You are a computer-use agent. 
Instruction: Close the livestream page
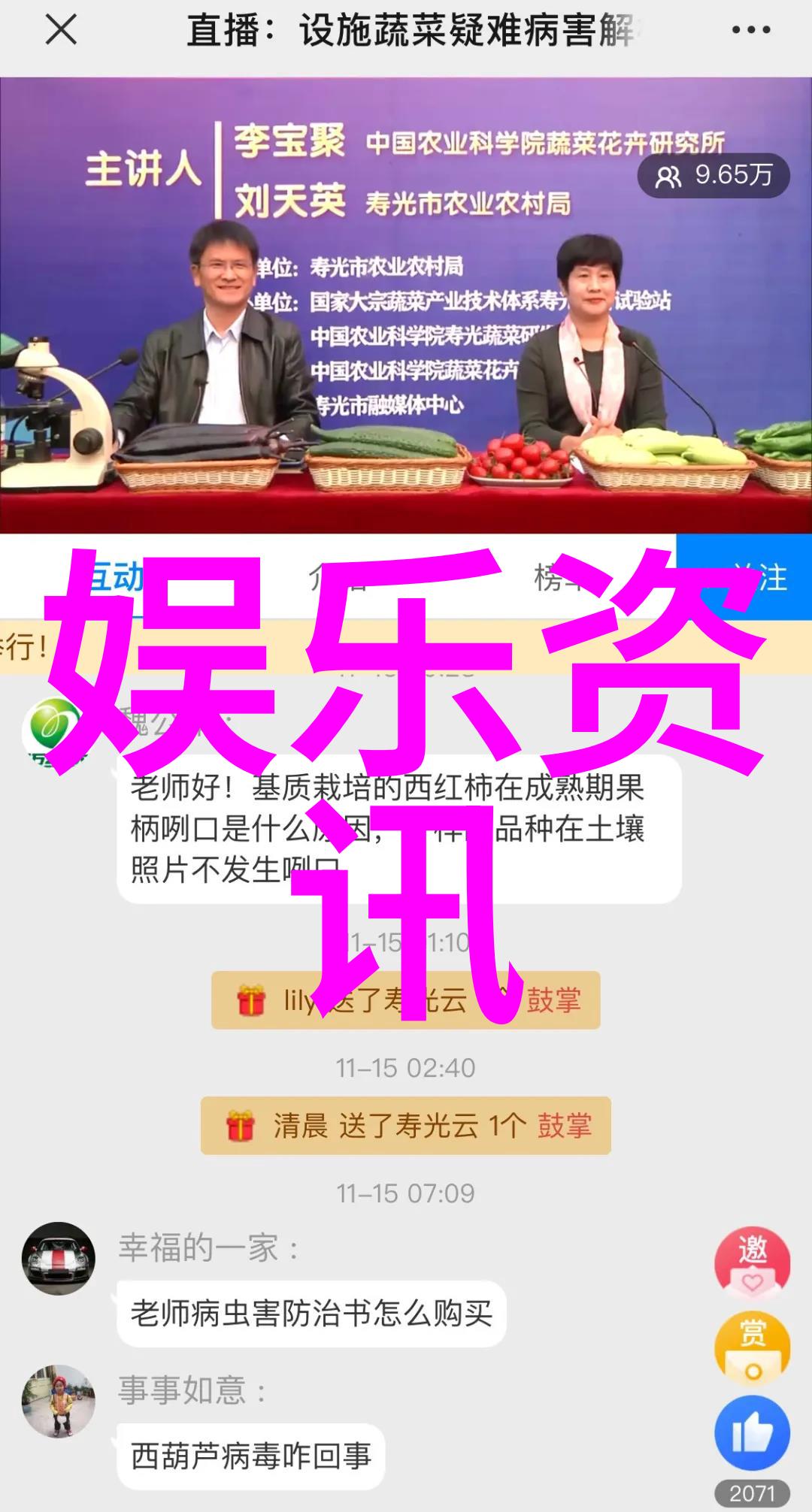[60, 31]
